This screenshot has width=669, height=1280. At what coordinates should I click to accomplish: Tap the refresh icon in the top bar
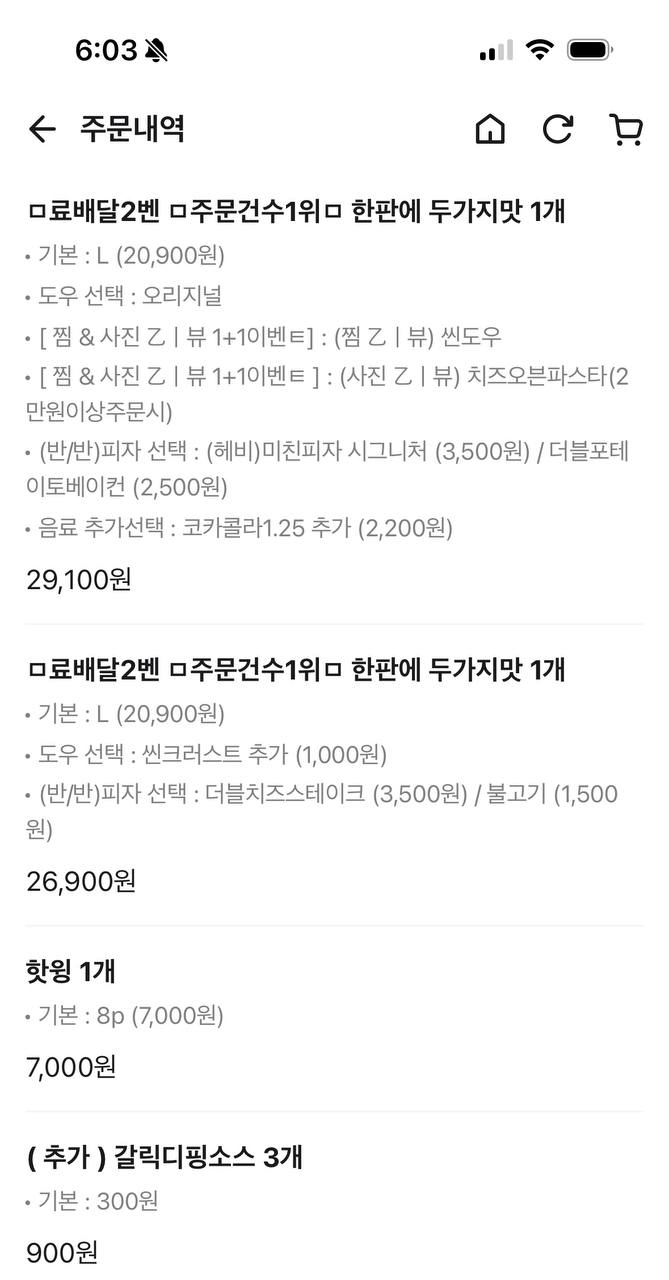558,128
